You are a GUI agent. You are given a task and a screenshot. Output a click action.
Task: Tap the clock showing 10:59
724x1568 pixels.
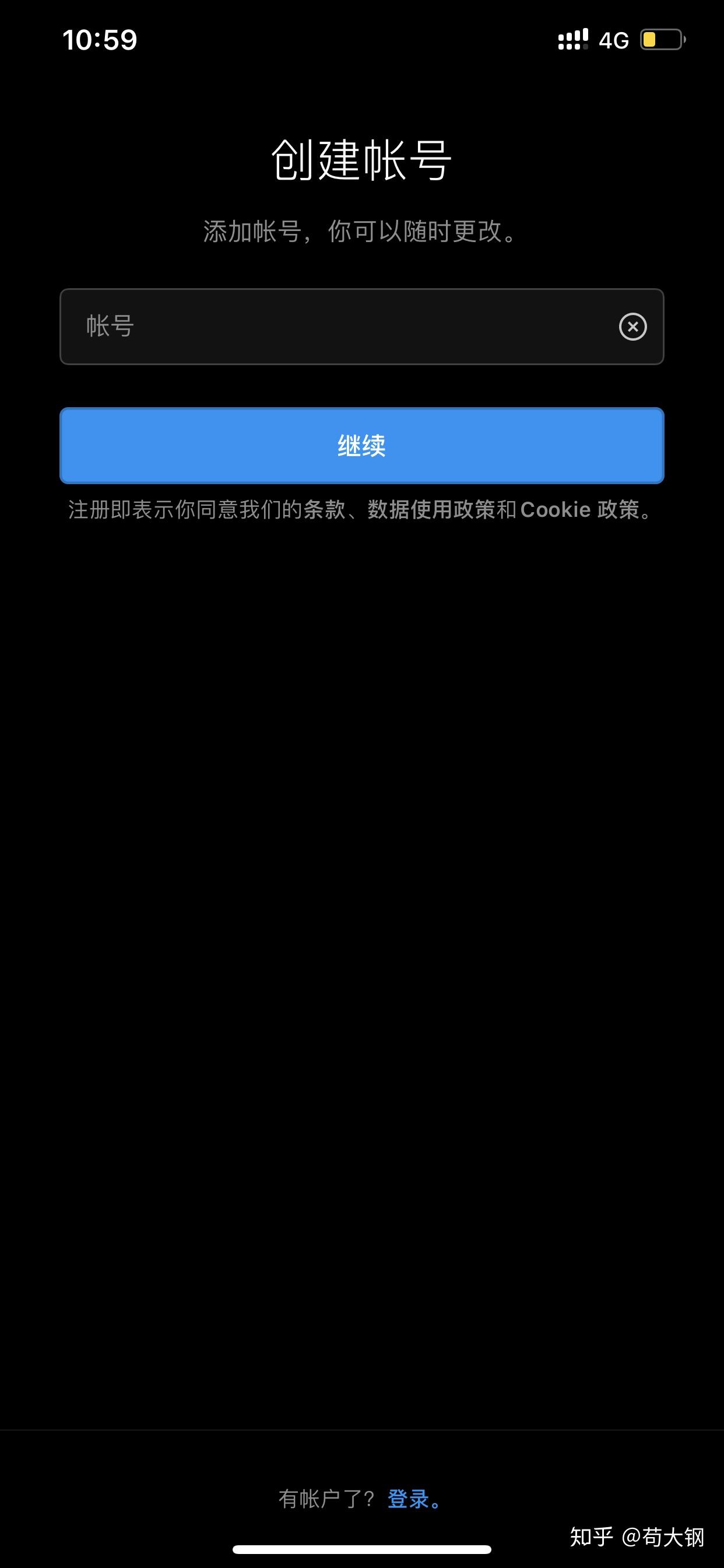tap(101, 39)
